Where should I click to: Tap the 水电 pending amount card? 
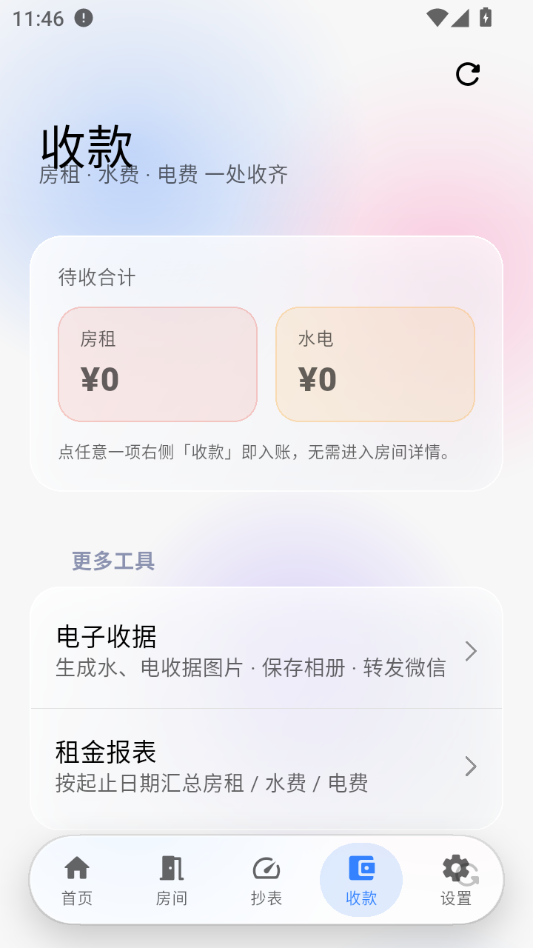click(375, 364)
